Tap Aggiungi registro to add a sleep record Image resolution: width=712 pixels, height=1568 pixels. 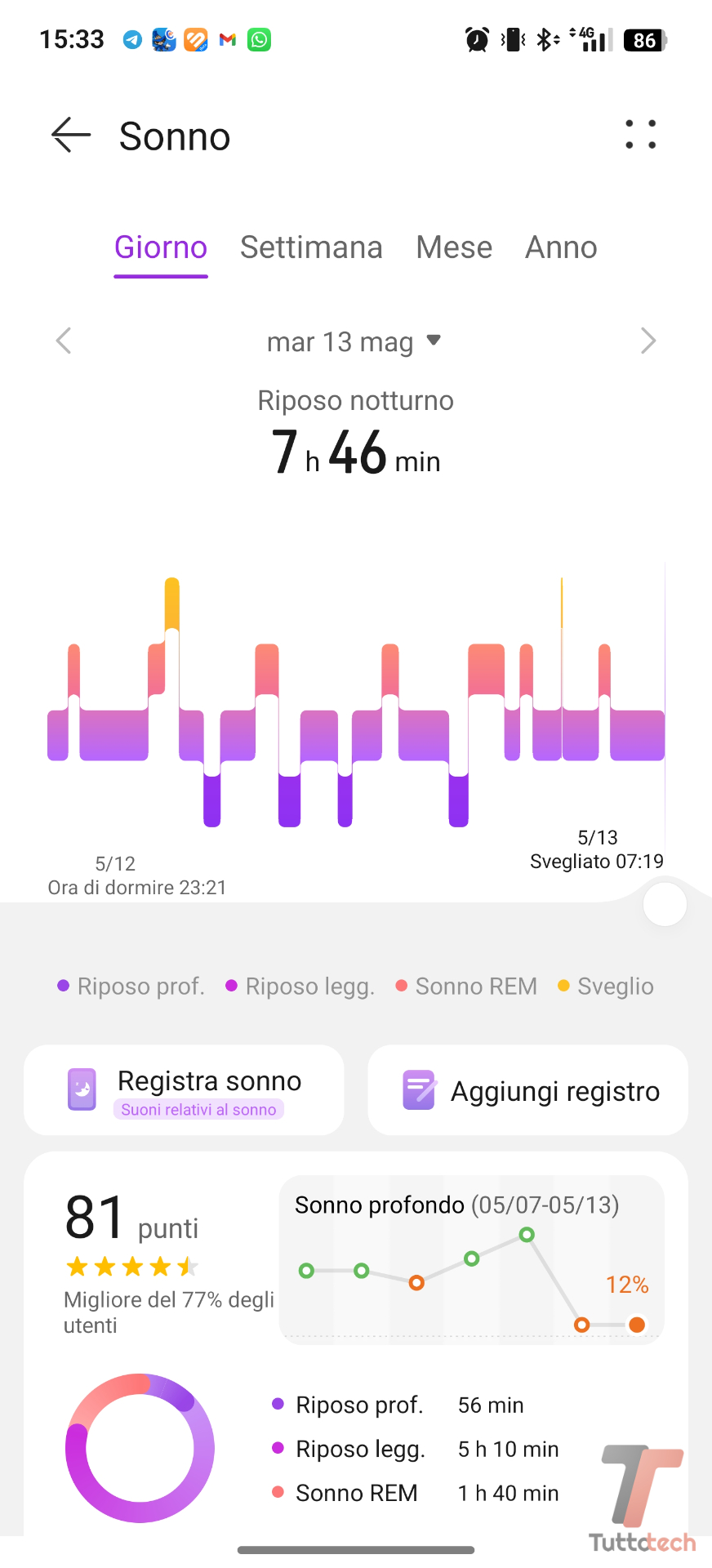pyautogui.click(x=528, y=1090)
